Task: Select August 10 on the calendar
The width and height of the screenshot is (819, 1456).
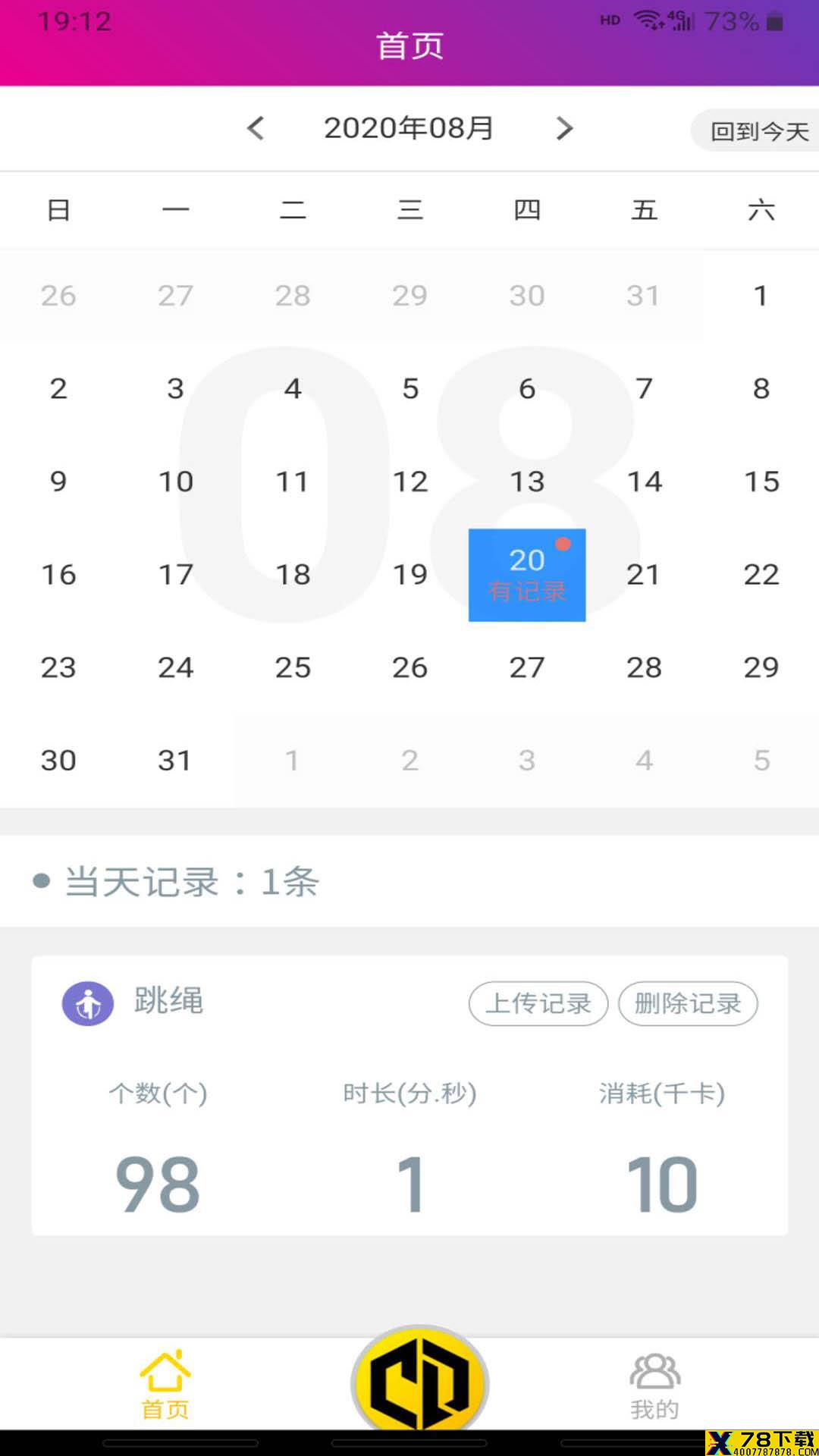Action: click(x=175, y=482)
